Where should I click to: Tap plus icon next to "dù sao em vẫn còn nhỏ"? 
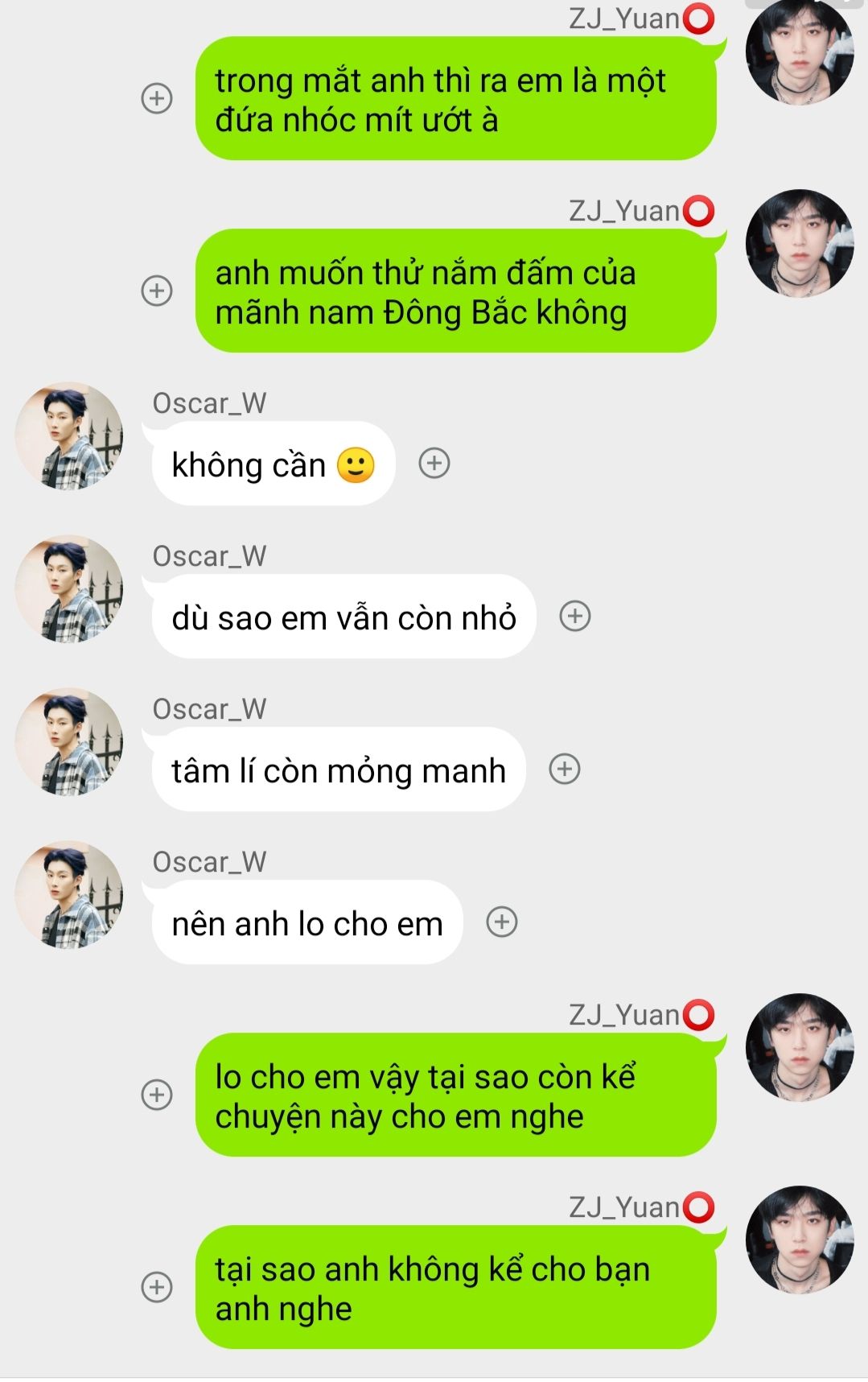575,617
